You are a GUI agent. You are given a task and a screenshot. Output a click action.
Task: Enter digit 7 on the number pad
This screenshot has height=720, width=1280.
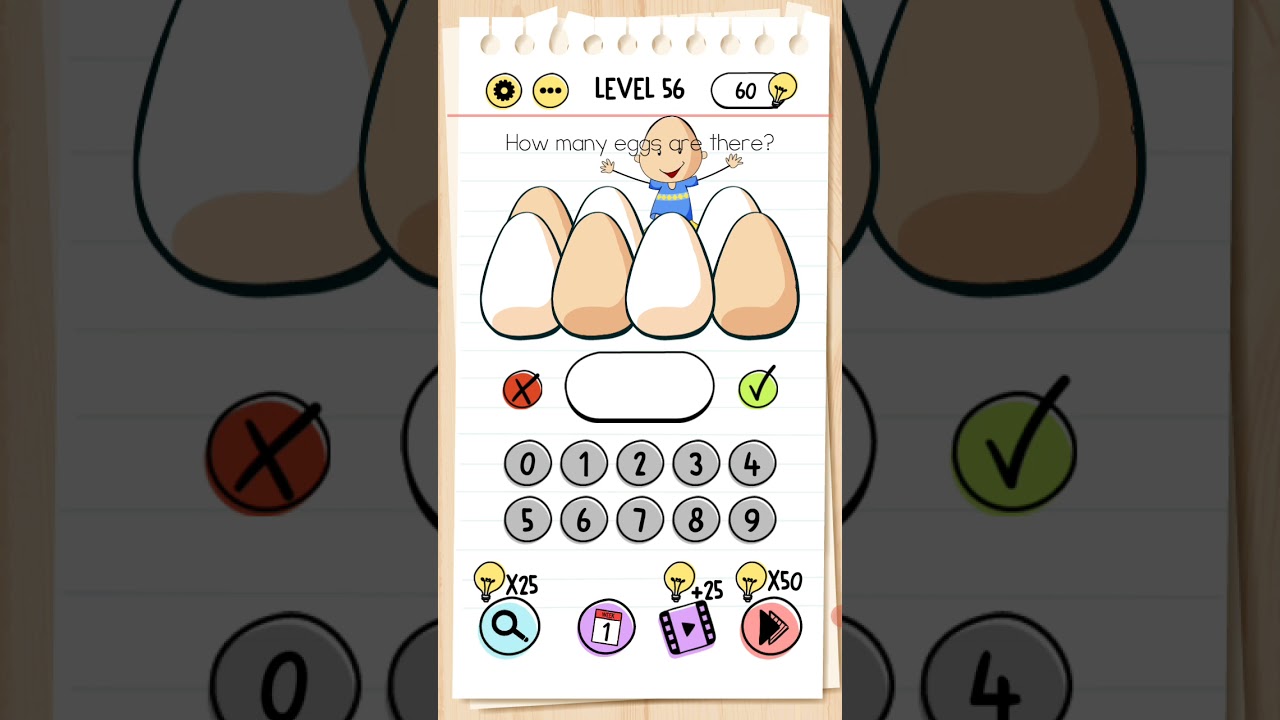tap(640, 520)
